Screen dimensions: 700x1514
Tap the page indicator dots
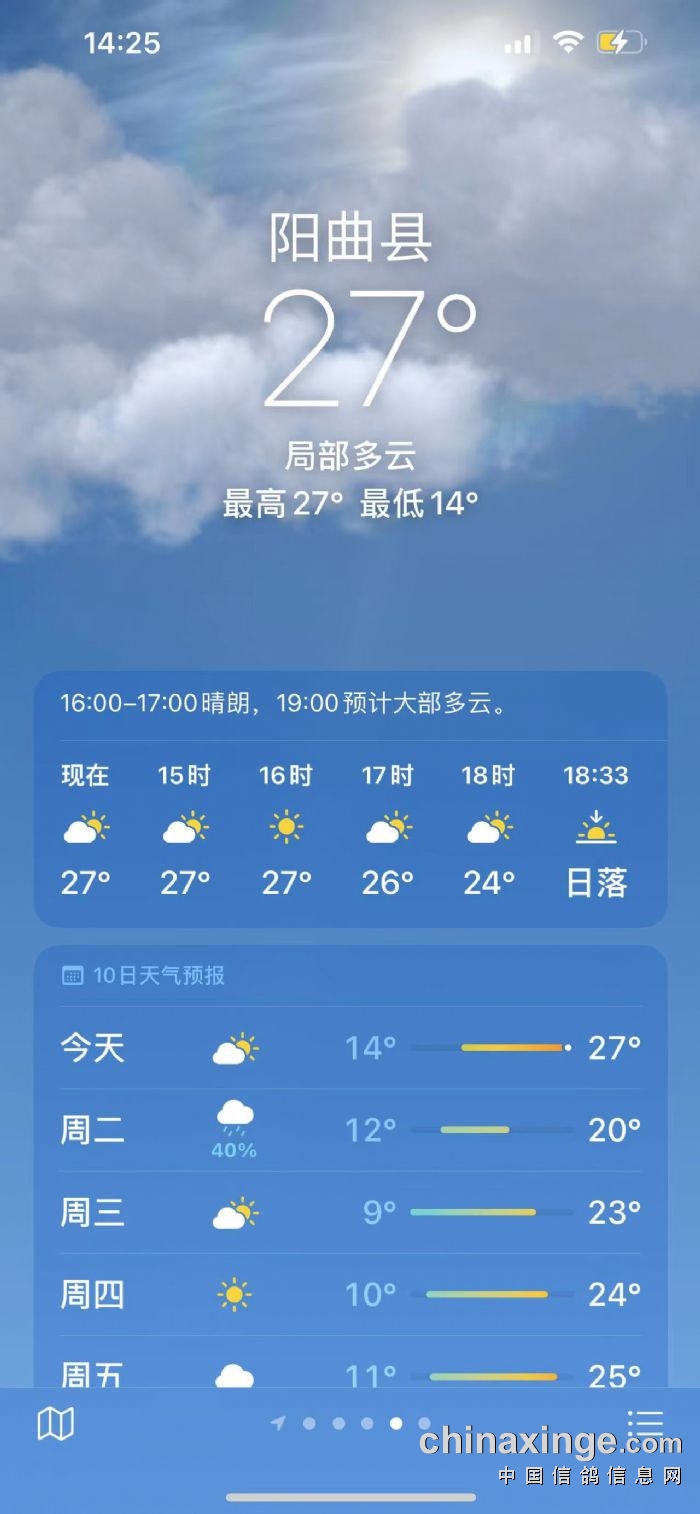(x=352, y=1423)
